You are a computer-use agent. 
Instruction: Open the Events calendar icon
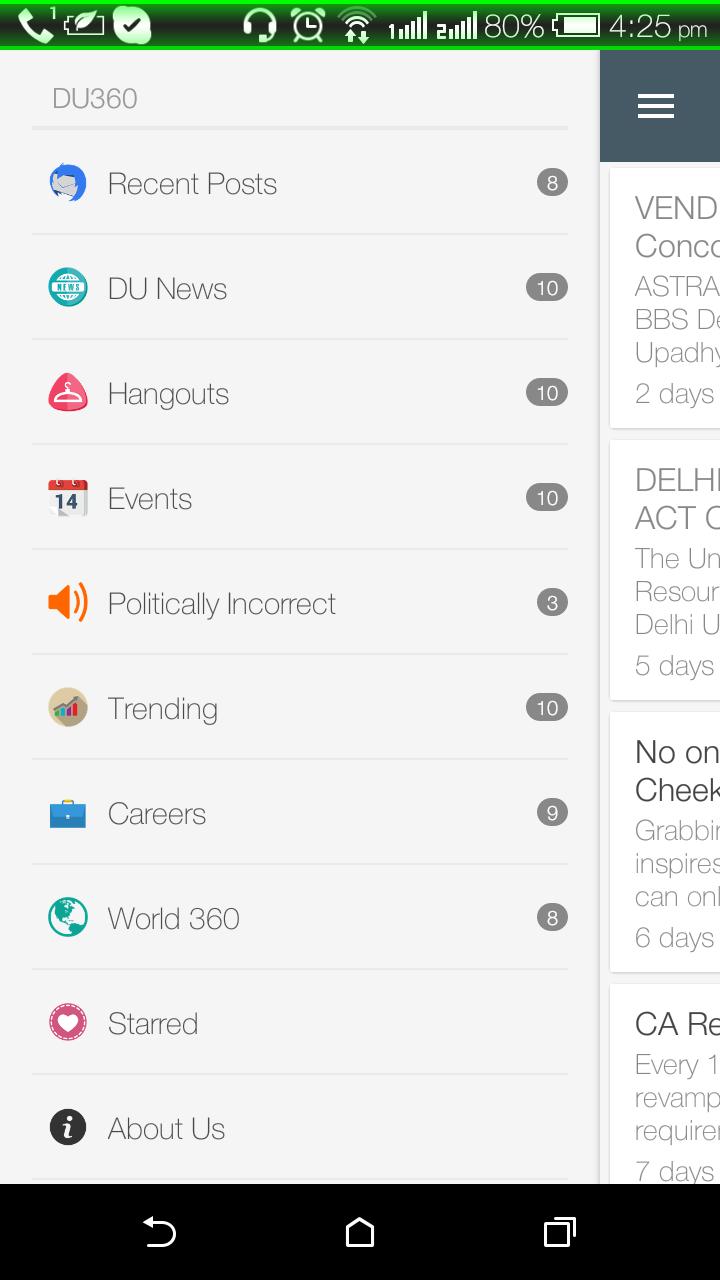coord(68,497)
